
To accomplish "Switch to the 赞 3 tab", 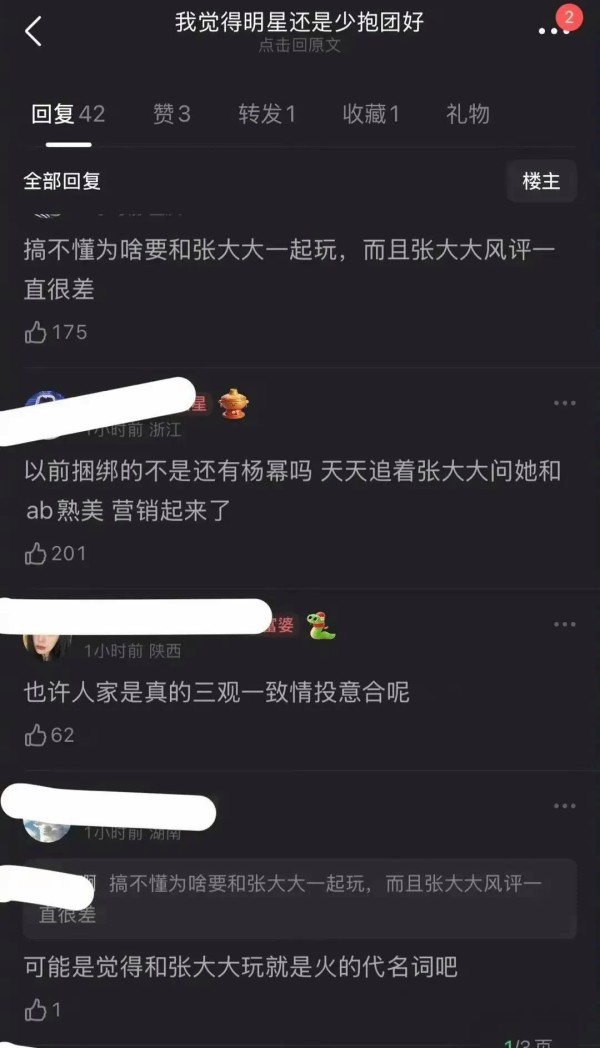I will pos(172,114).
